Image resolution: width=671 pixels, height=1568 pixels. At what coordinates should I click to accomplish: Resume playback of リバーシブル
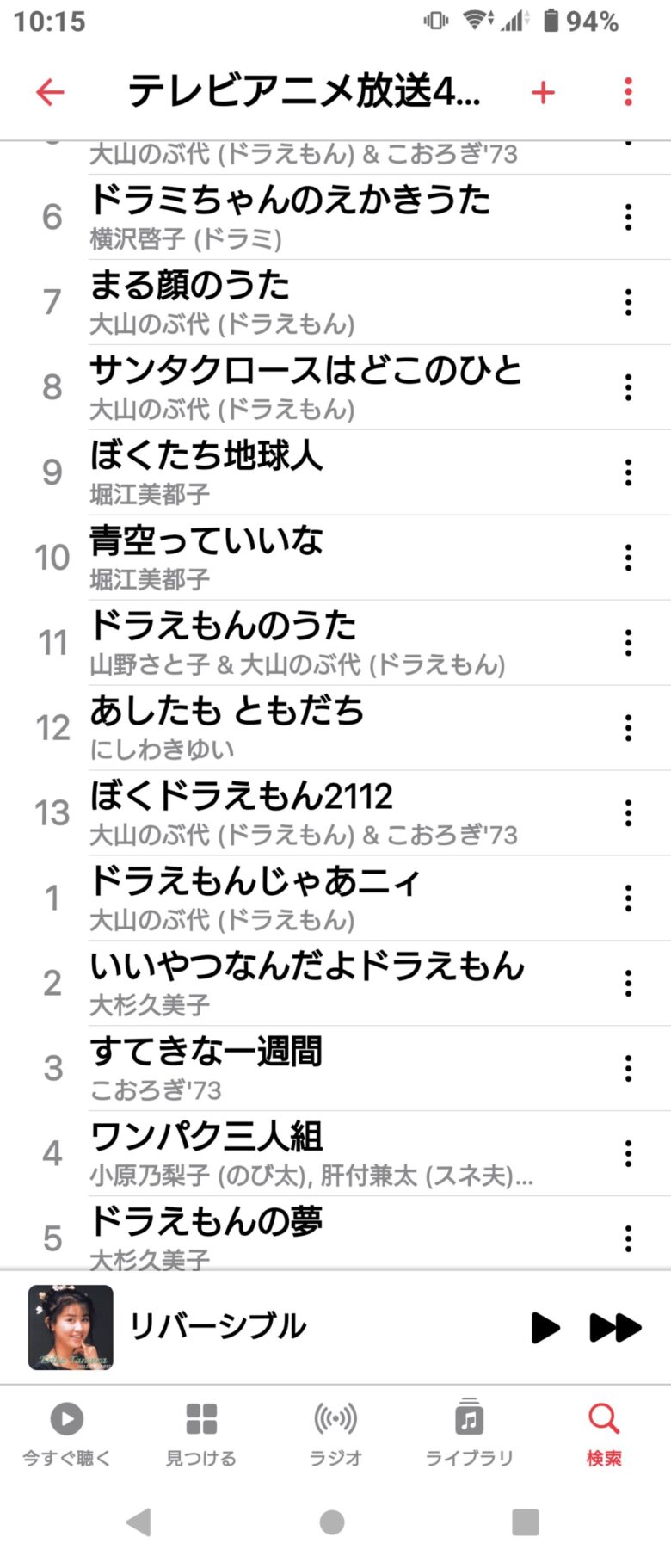545,1328
